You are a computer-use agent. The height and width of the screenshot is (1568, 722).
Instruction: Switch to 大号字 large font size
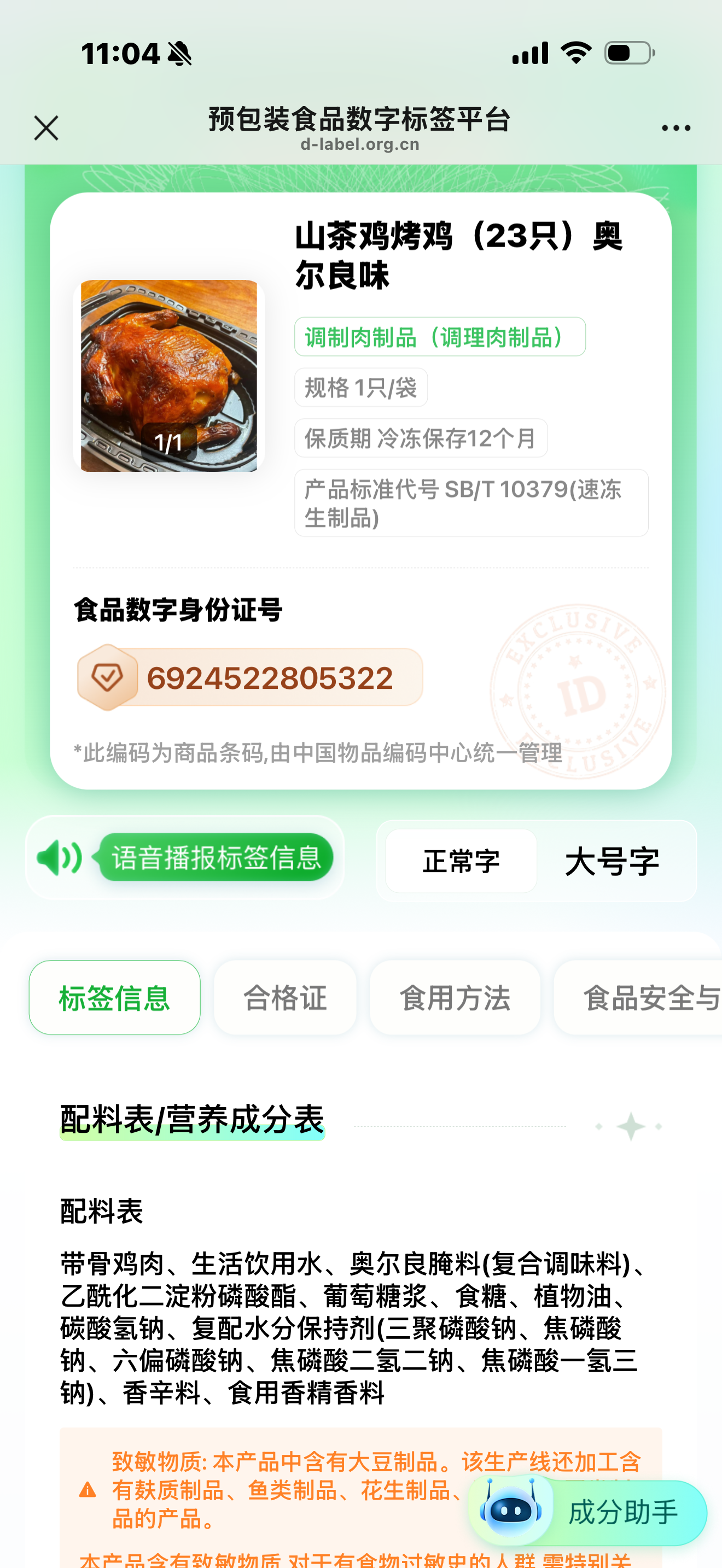[x=612, y=861]
